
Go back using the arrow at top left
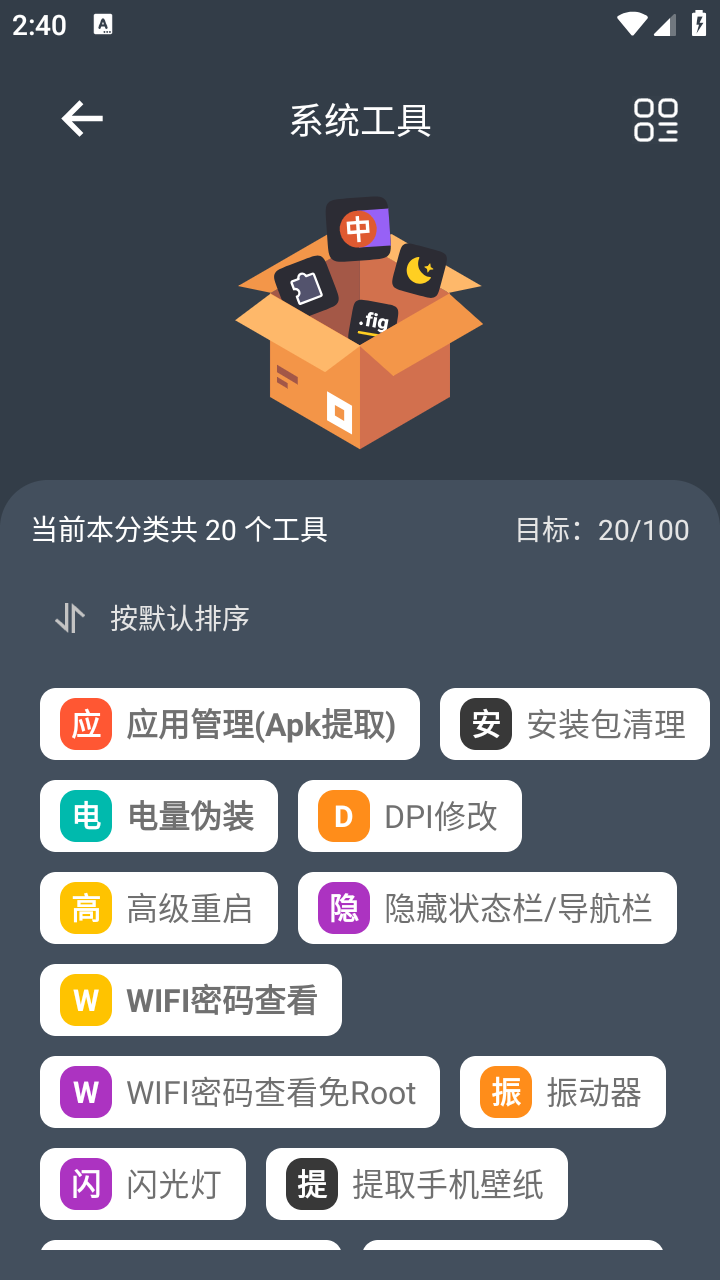click(x=81, y=117)
